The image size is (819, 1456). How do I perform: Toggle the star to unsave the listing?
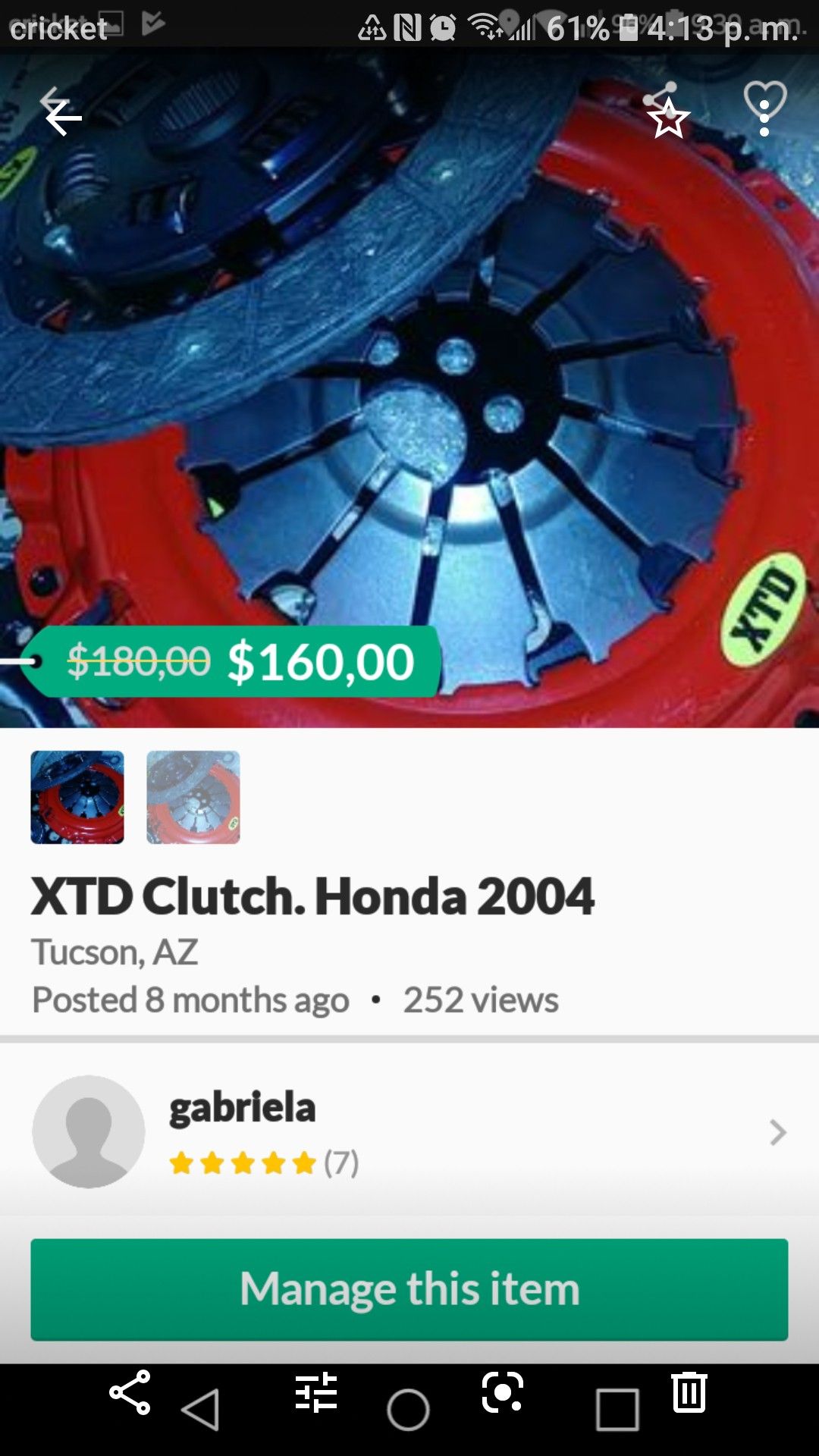(x=668, y=119)
